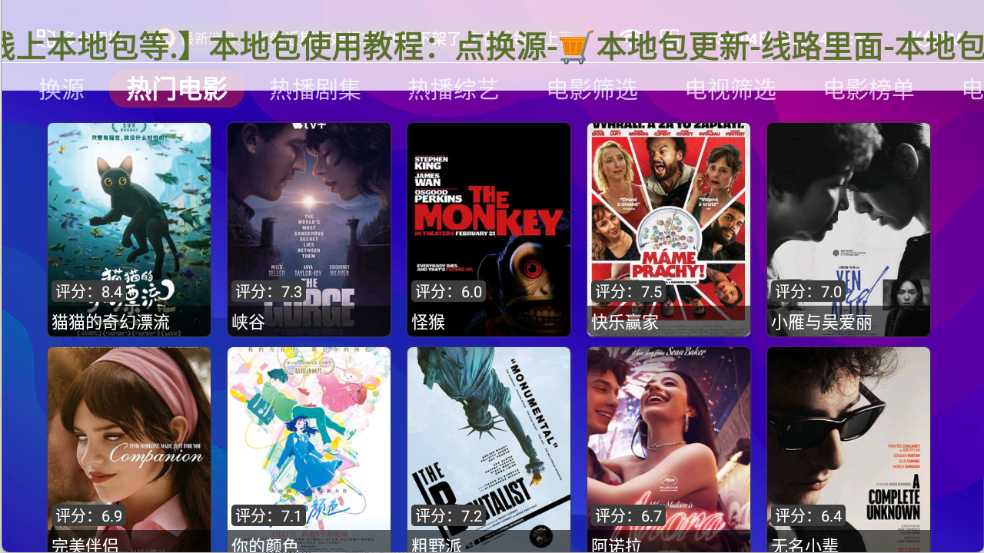Image resolution: width=984 pixels, height=553 pixels.
Task: Open the movie 完美伴侣
Action: [129, 450]
